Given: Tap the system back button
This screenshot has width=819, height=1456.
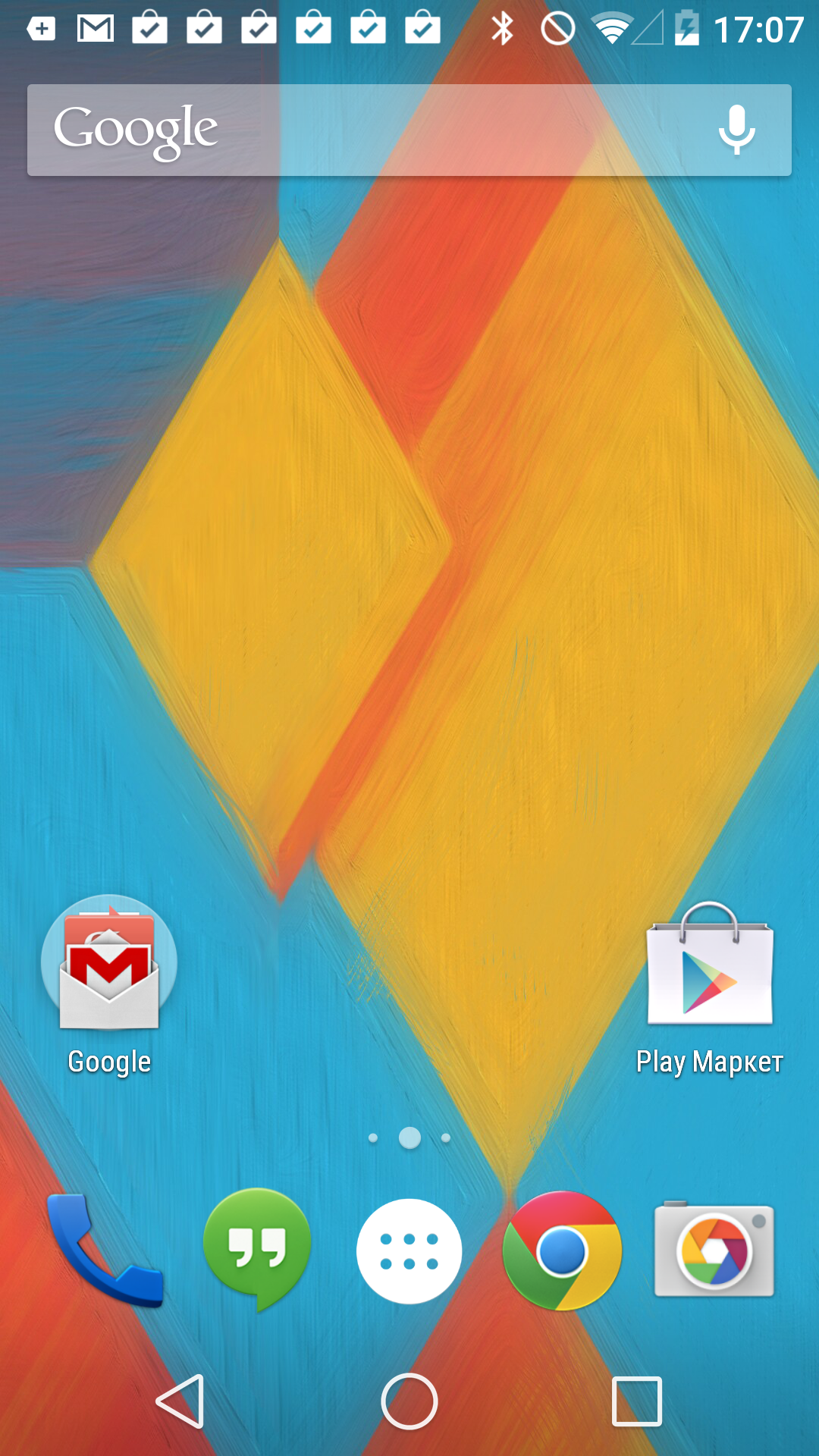Looking at the screenshot, I should [181, 1401].
